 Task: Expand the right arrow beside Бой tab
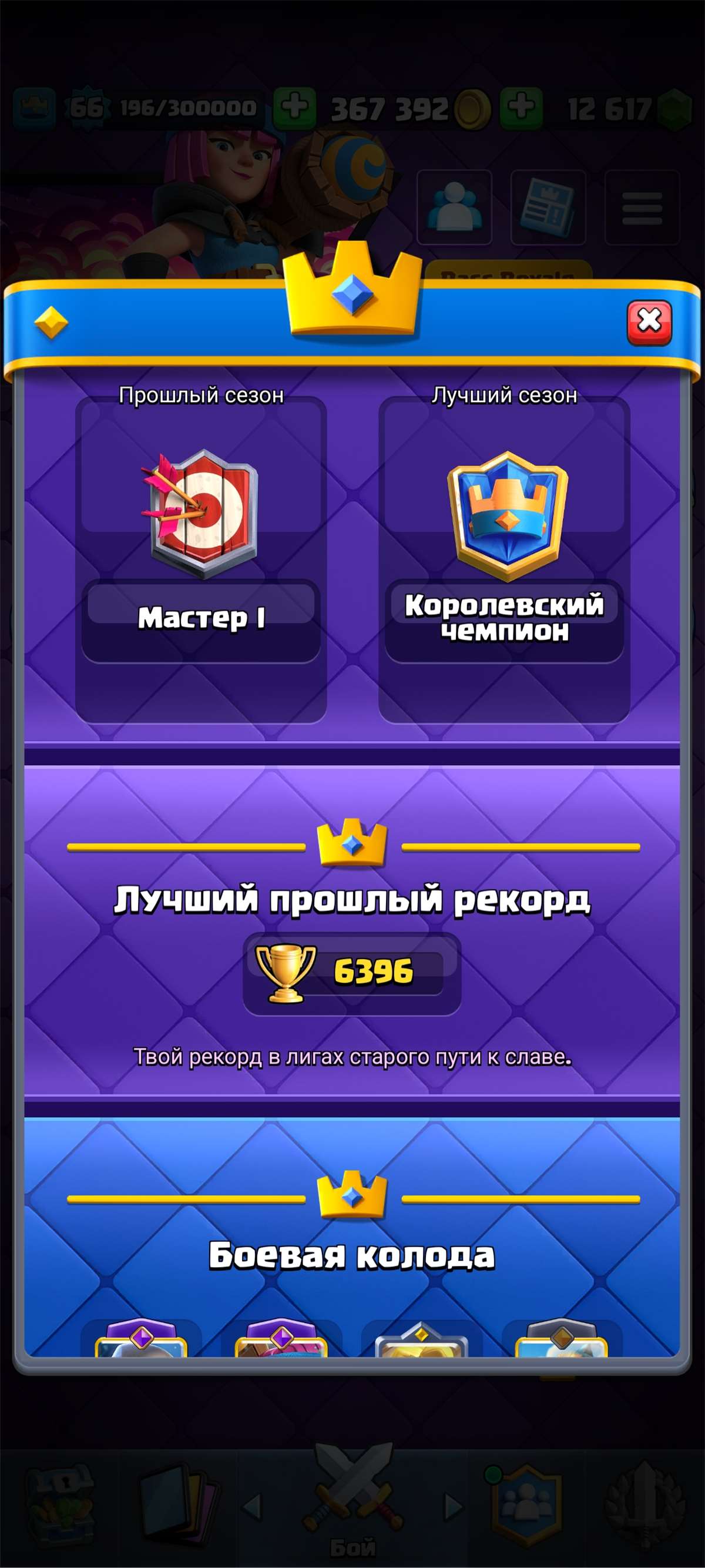tap(451, 1507)
